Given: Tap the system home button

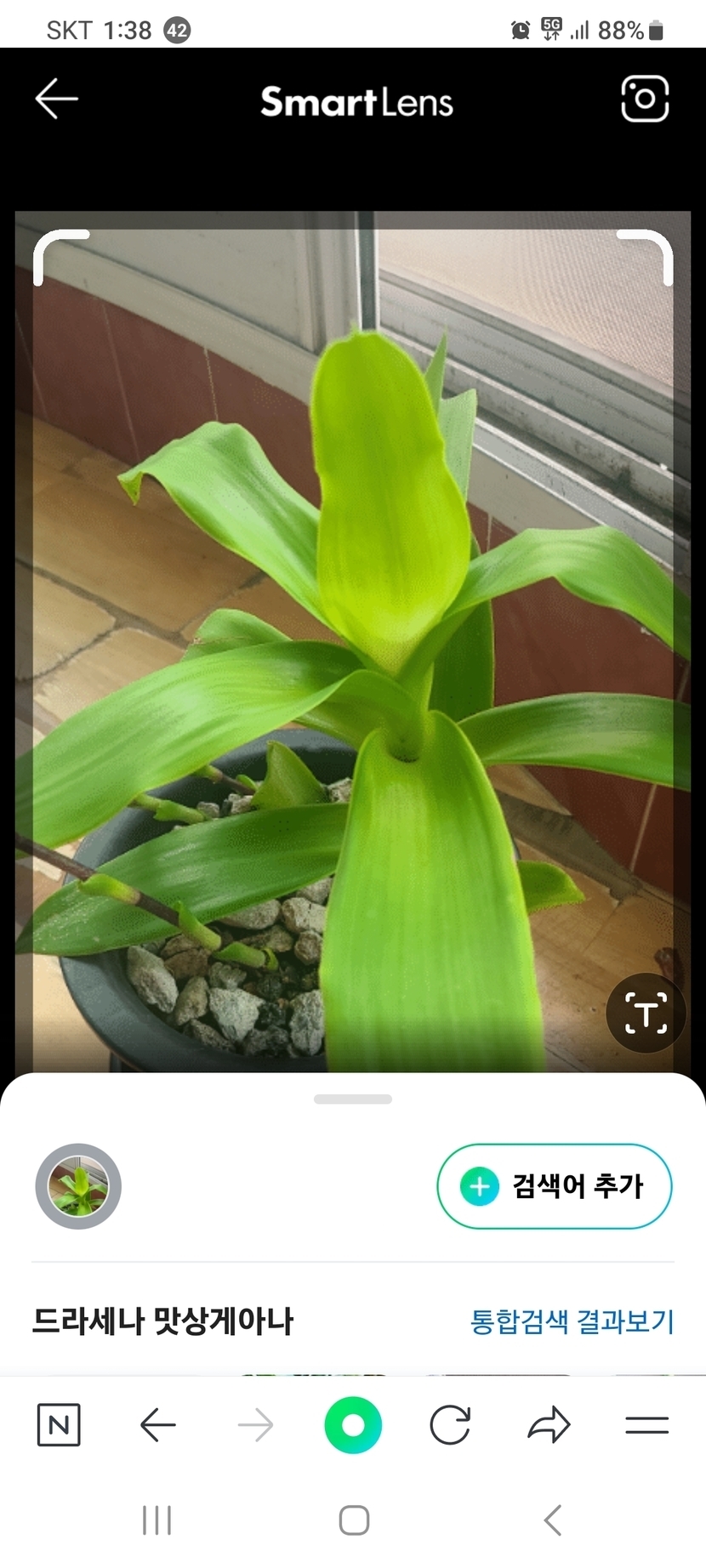Looking at the screenshot, I should tap(354, 1520).
